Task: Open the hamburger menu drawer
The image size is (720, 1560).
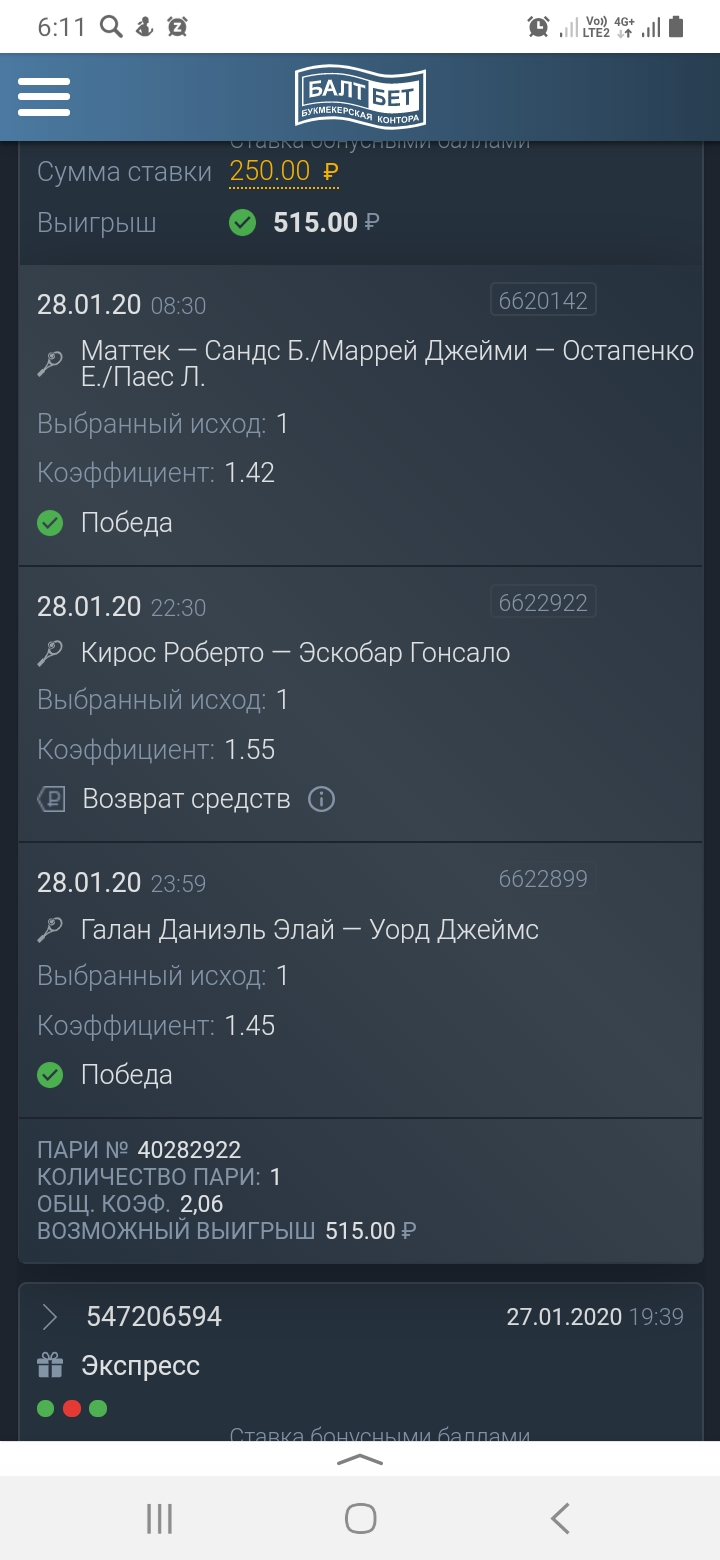Action: click(44, 97)
